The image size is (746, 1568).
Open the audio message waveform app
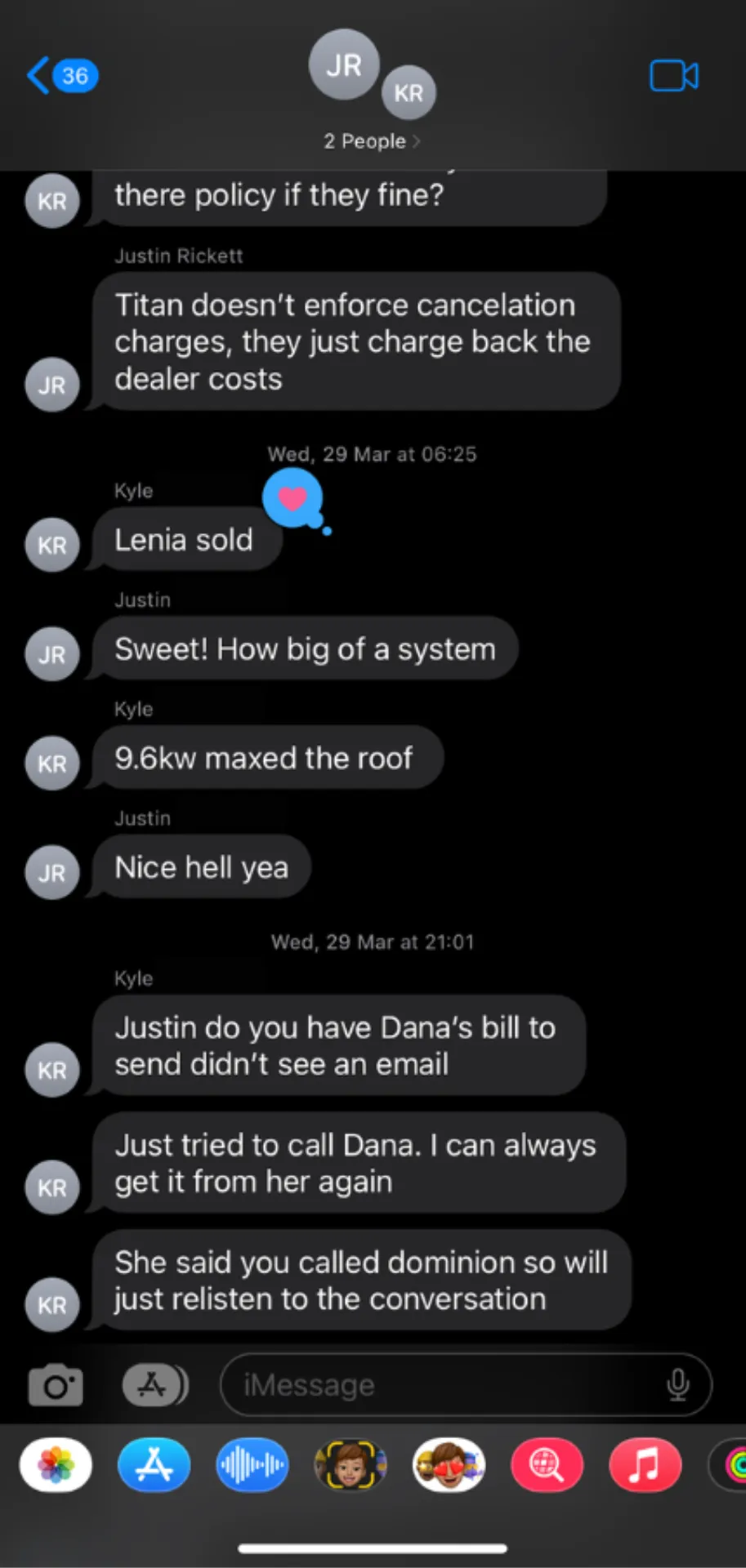point(252,1464)
